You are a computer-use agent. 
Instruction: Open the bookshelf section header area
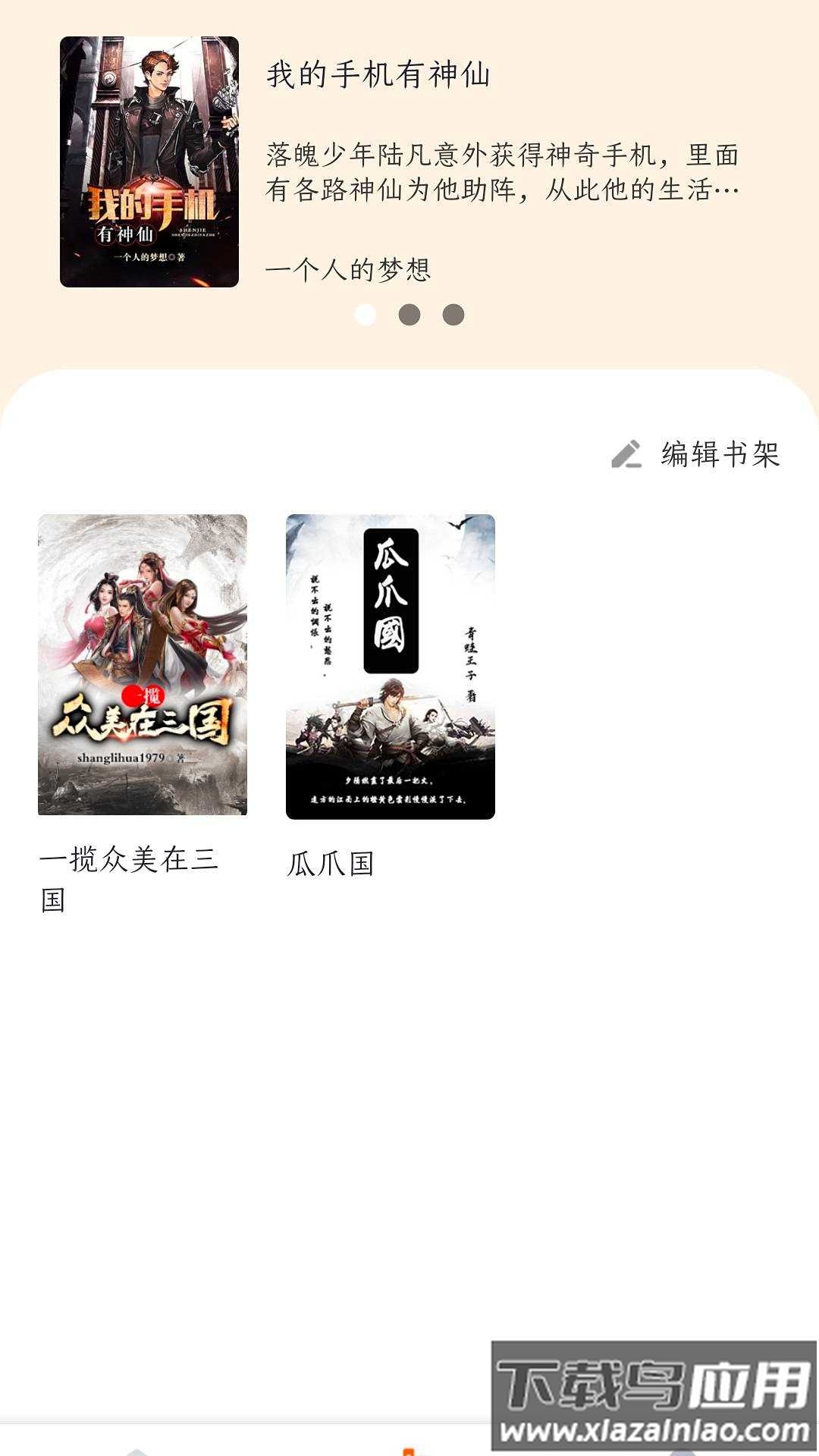(x=409, y=455)
